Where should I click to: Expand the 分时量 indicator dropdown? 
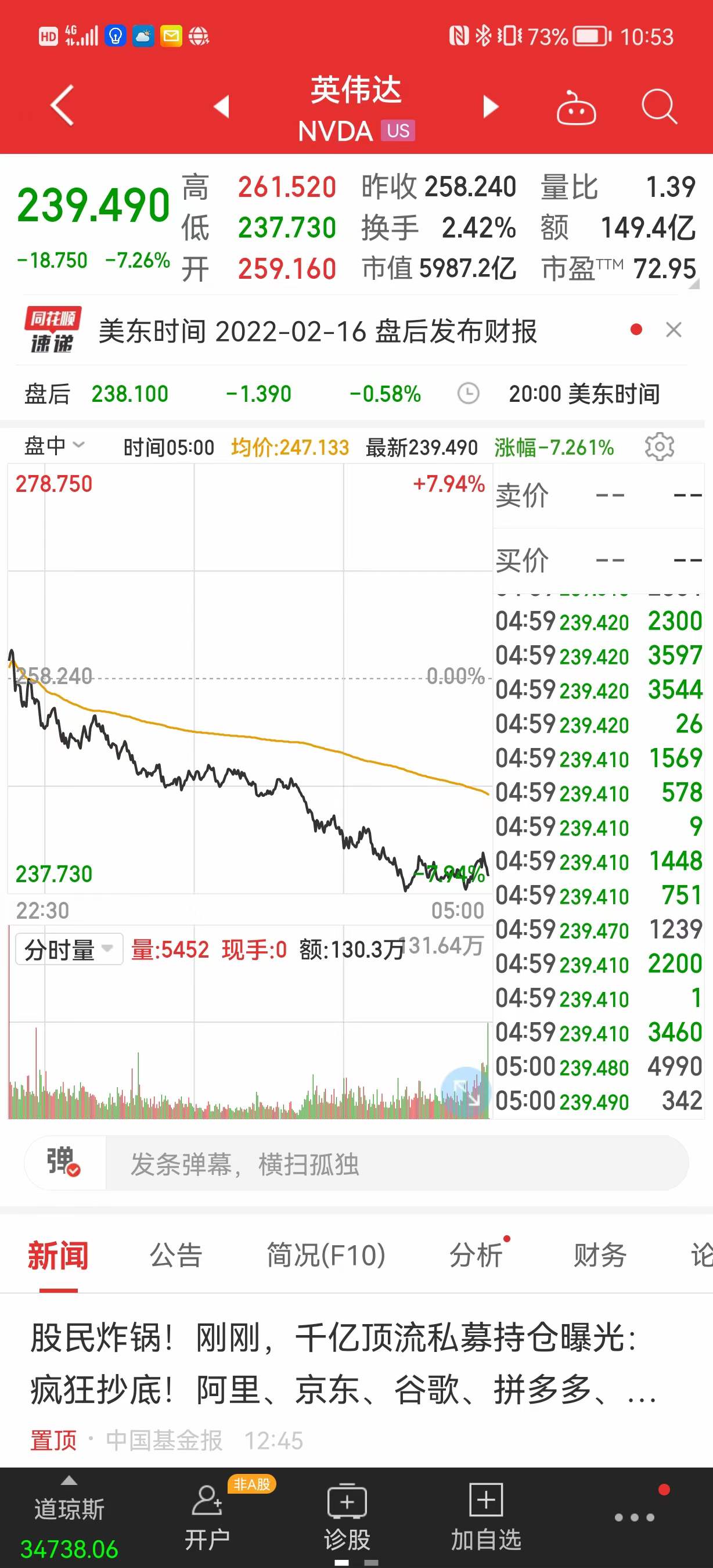pos(69,949)
